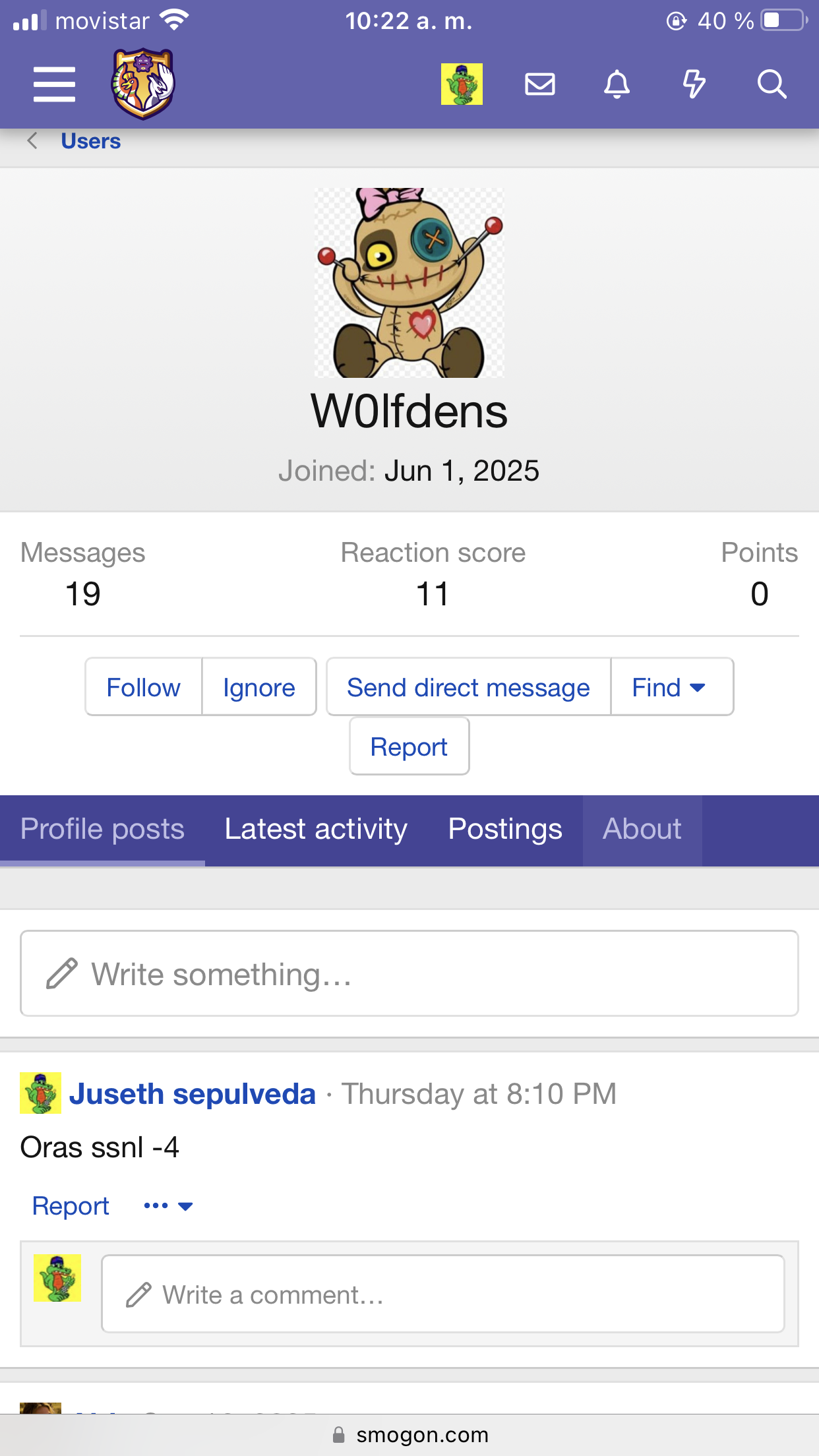Screen dimensions: 819x1456
Task: Tap the Write something field
Action: (x=409, y=973)
